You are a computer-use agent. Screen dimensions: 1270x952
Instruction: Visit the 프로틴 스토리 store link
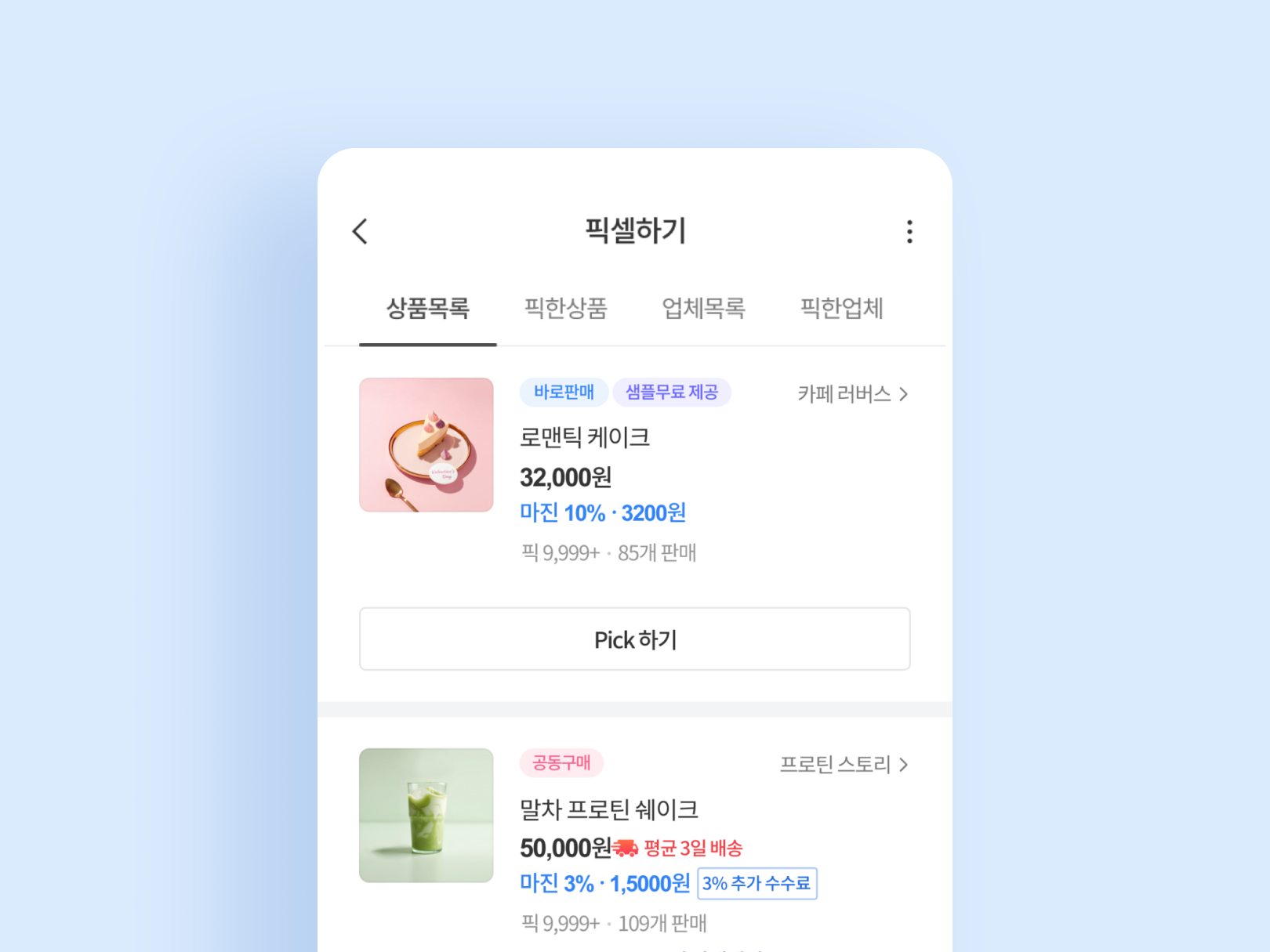(x=844, y=764)
